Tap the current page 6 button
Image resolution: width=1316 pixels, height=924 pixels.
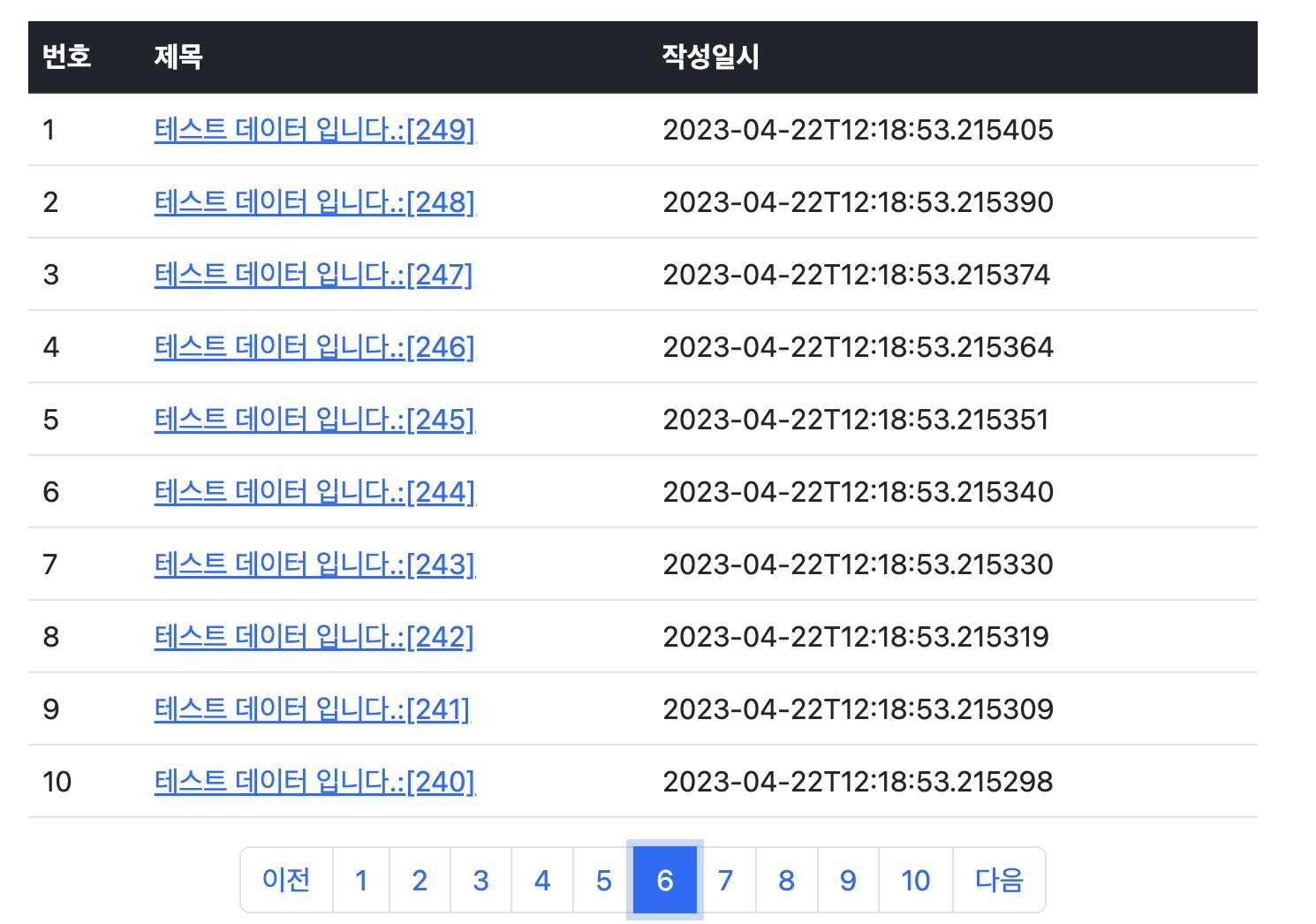coord(665,880)
